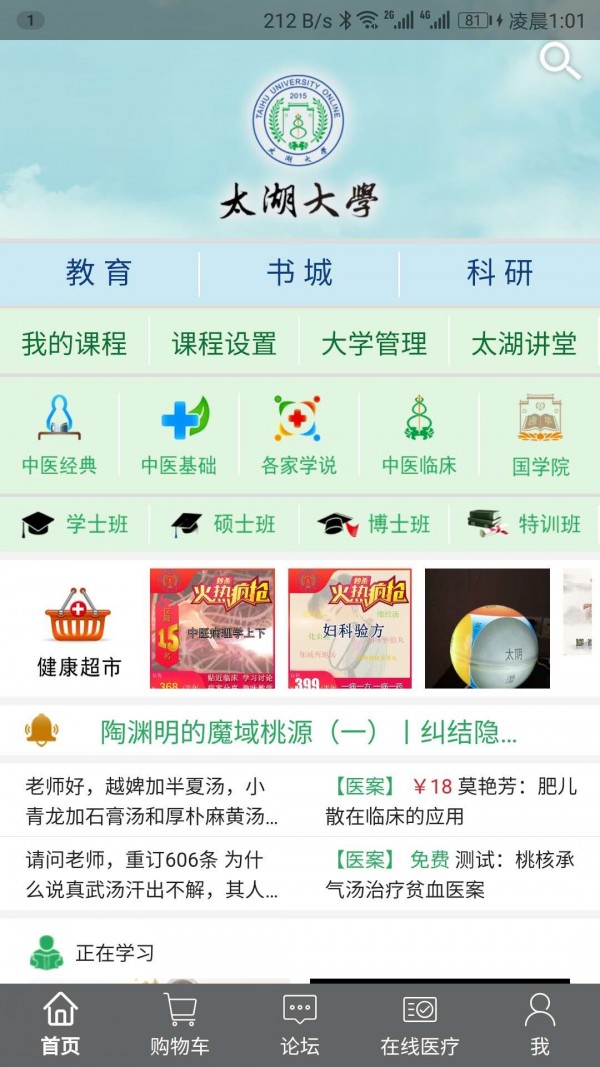Switch to the 科研 section

(x=500, y=273)
